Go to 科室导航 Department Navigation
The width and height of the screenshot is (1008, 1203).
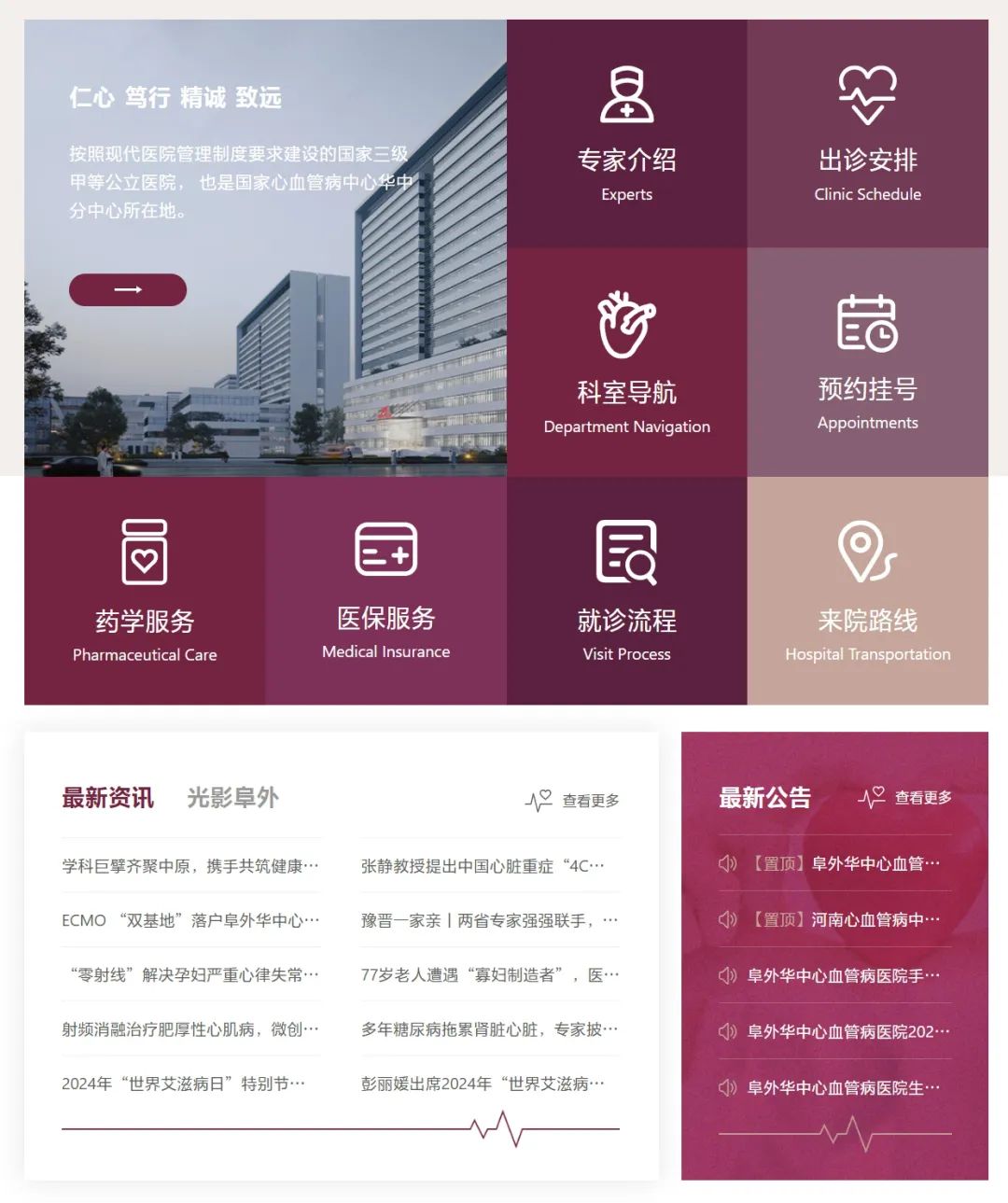click(x=626, y=363)
